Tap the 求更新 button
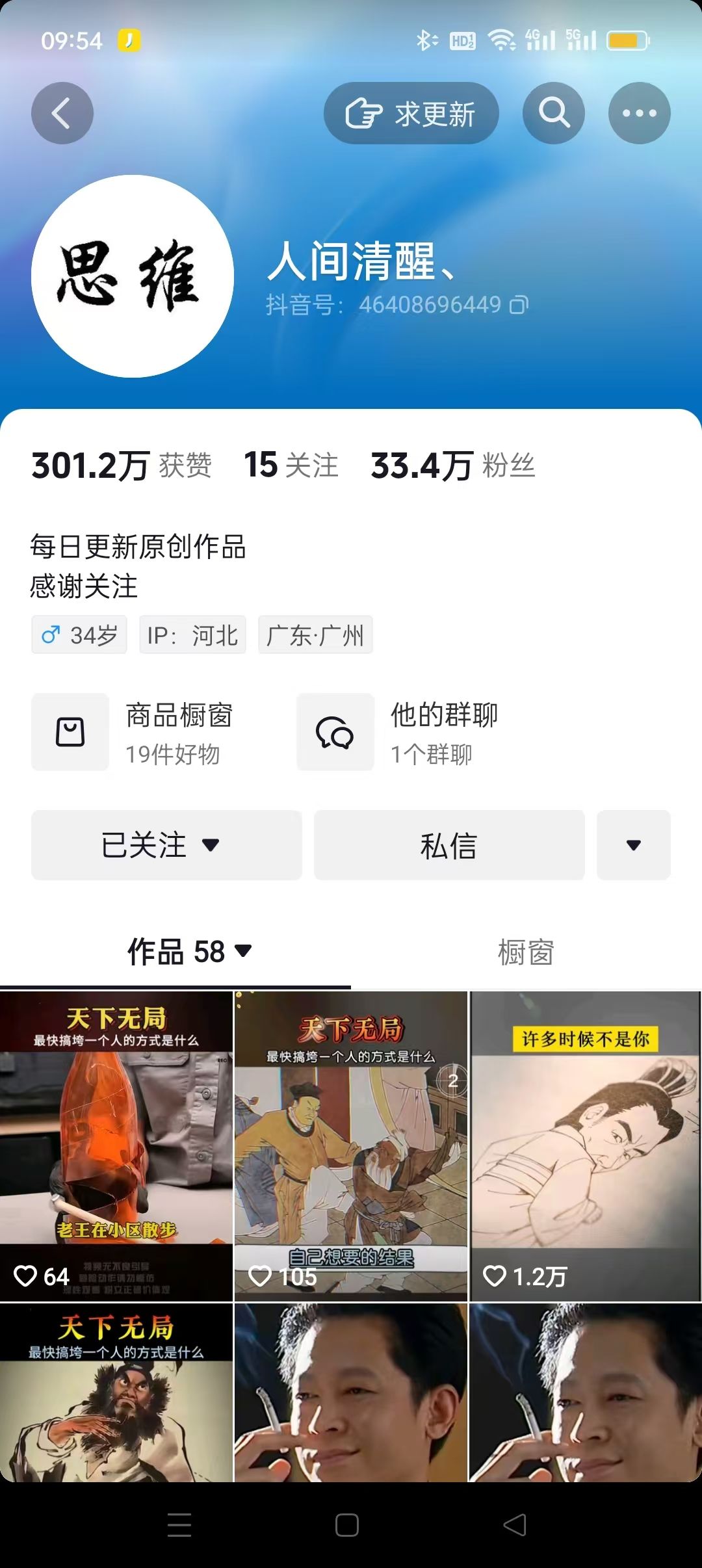Image resolution: width=702 pixels, height=1568 pixels. [x=411, y=113]
